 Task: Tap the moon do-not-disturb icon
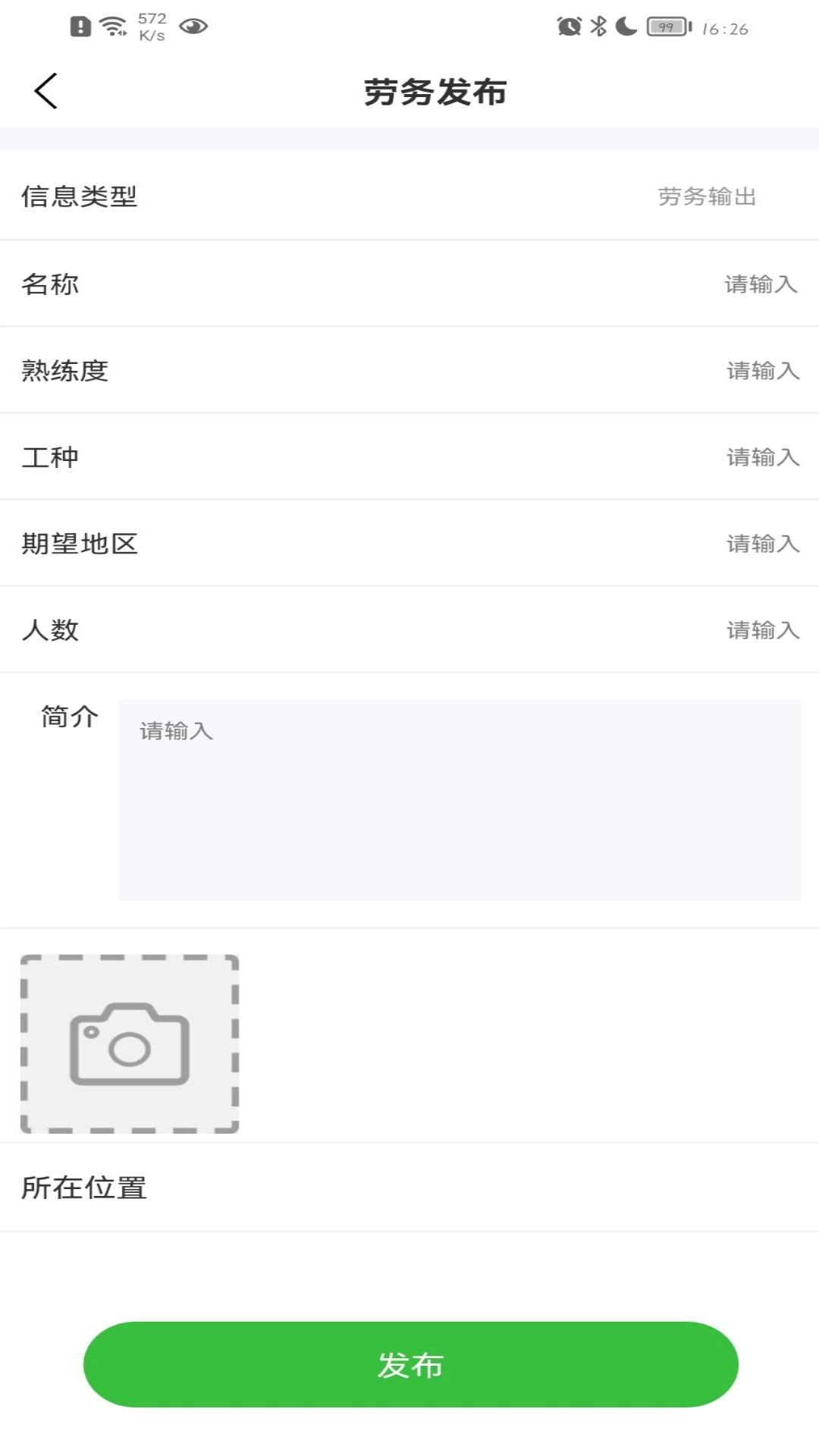point(624,25)
